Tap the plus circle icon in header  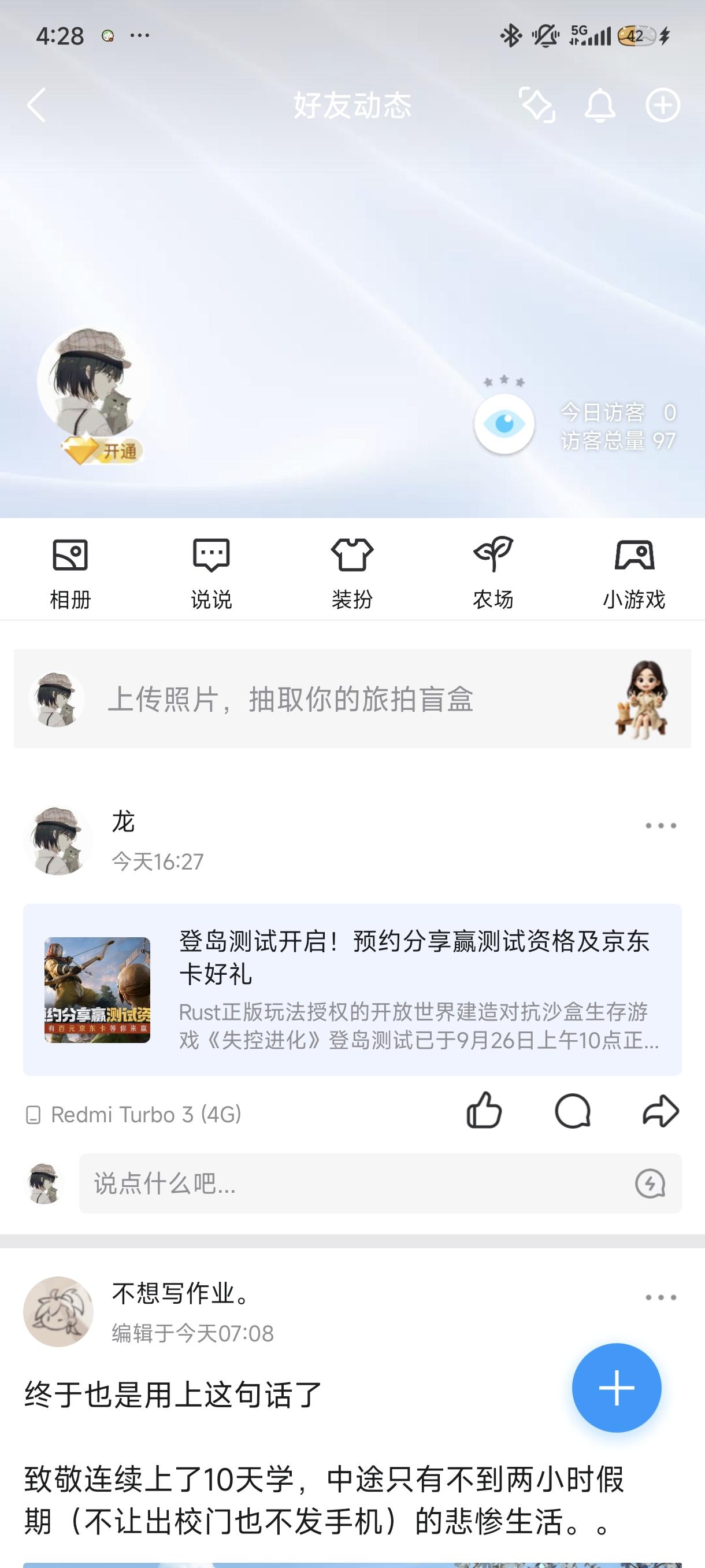(x=662, y=105)
